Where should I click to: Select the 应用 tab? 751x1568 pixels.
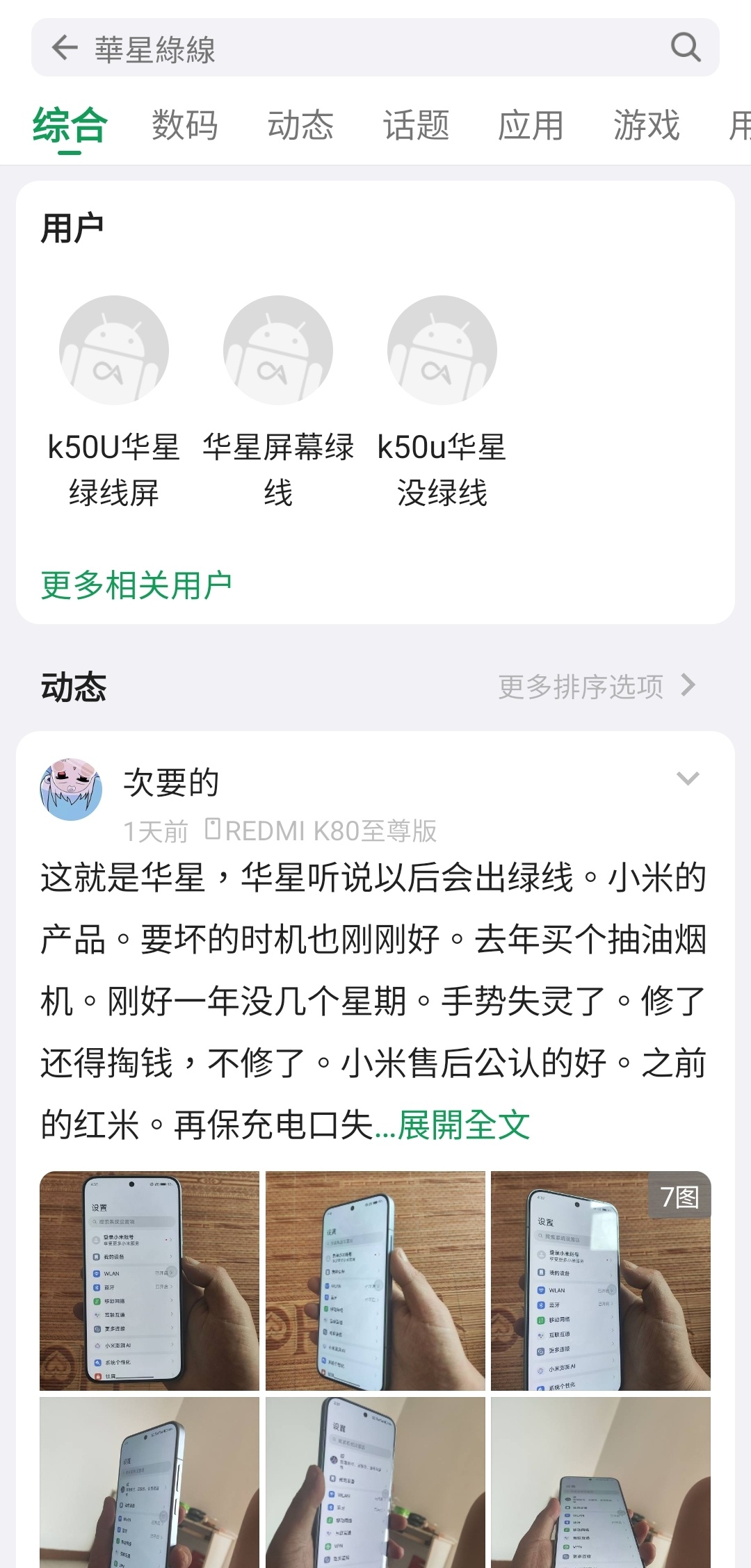click(x=531, y=126)
